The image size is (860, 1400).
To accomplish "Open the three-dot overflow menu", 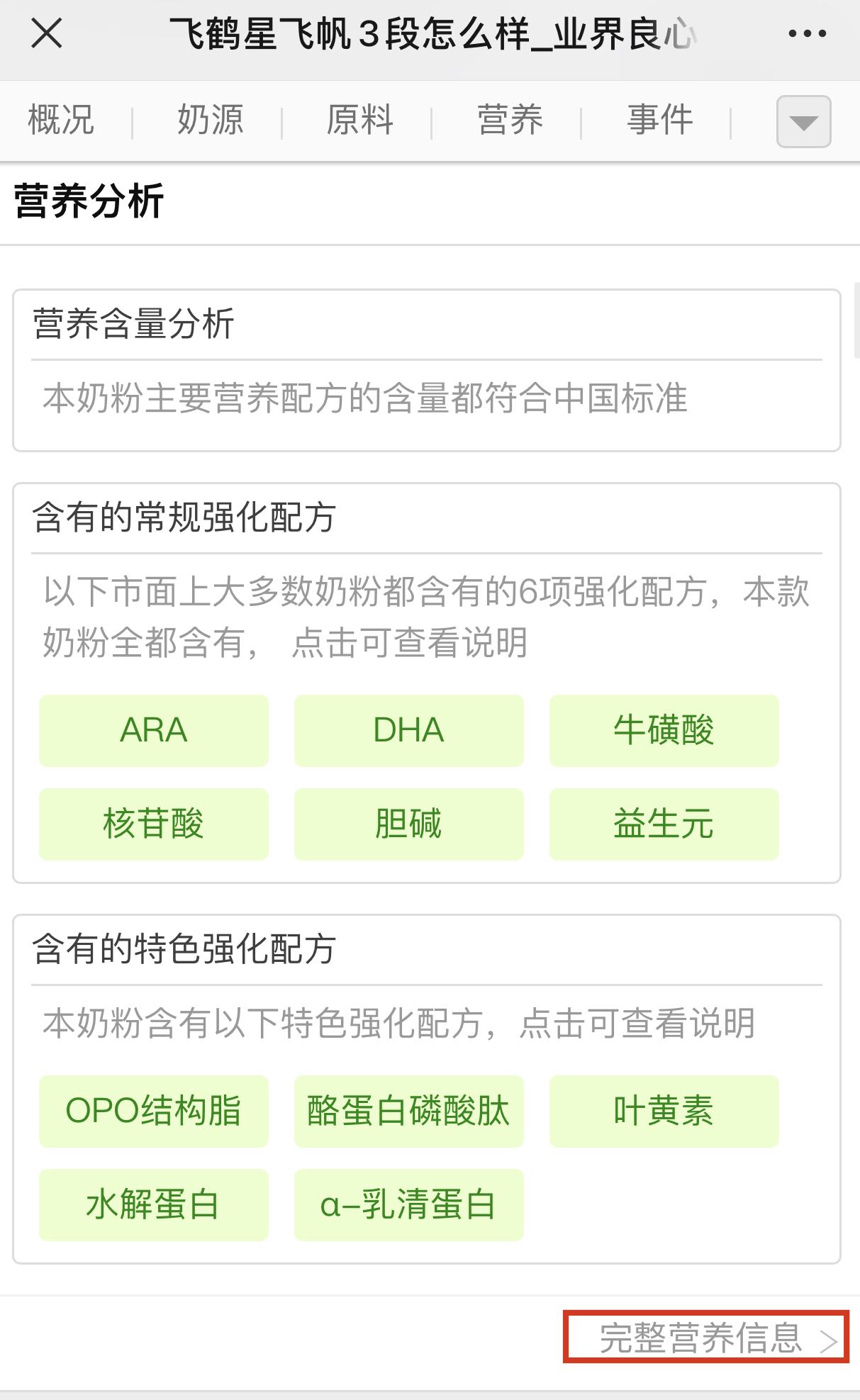I will pyautogui.click(x=807, y=33).
